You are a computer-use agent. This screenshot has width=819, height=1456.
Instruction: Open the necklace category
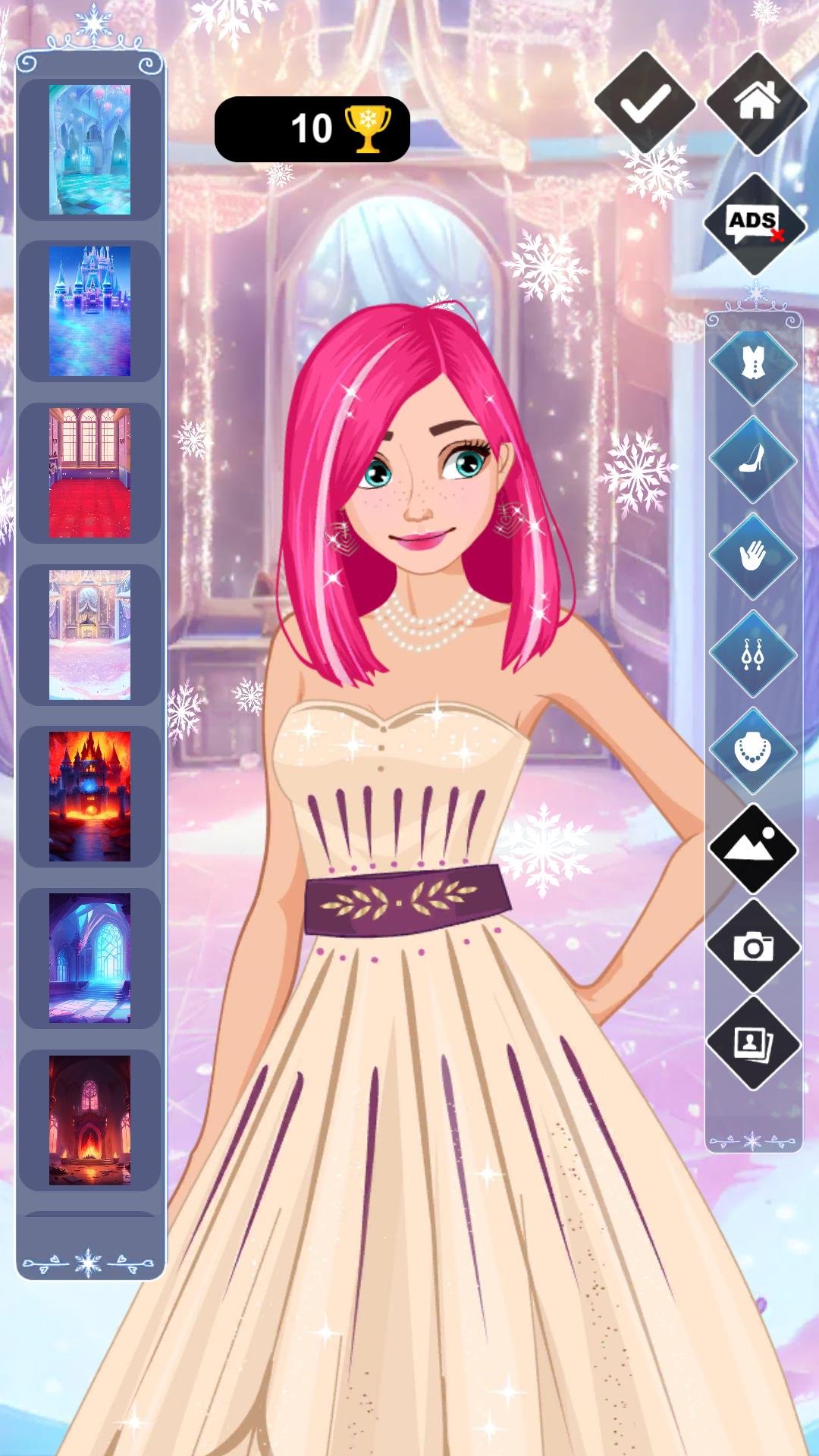coord(753,751)
